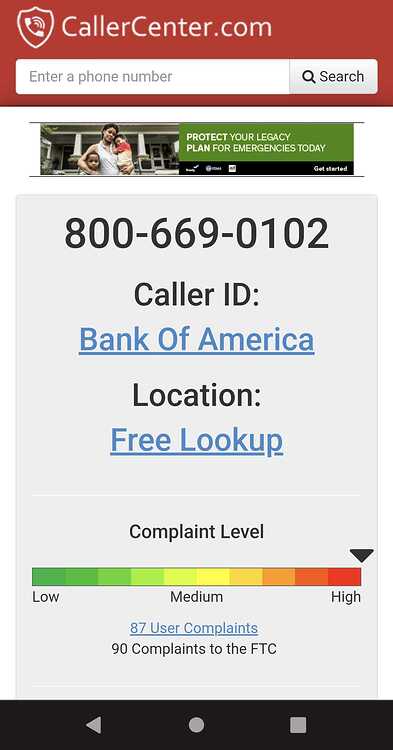
Task: Open the Bank Of America caller ID link
Action: pos(196,339)
